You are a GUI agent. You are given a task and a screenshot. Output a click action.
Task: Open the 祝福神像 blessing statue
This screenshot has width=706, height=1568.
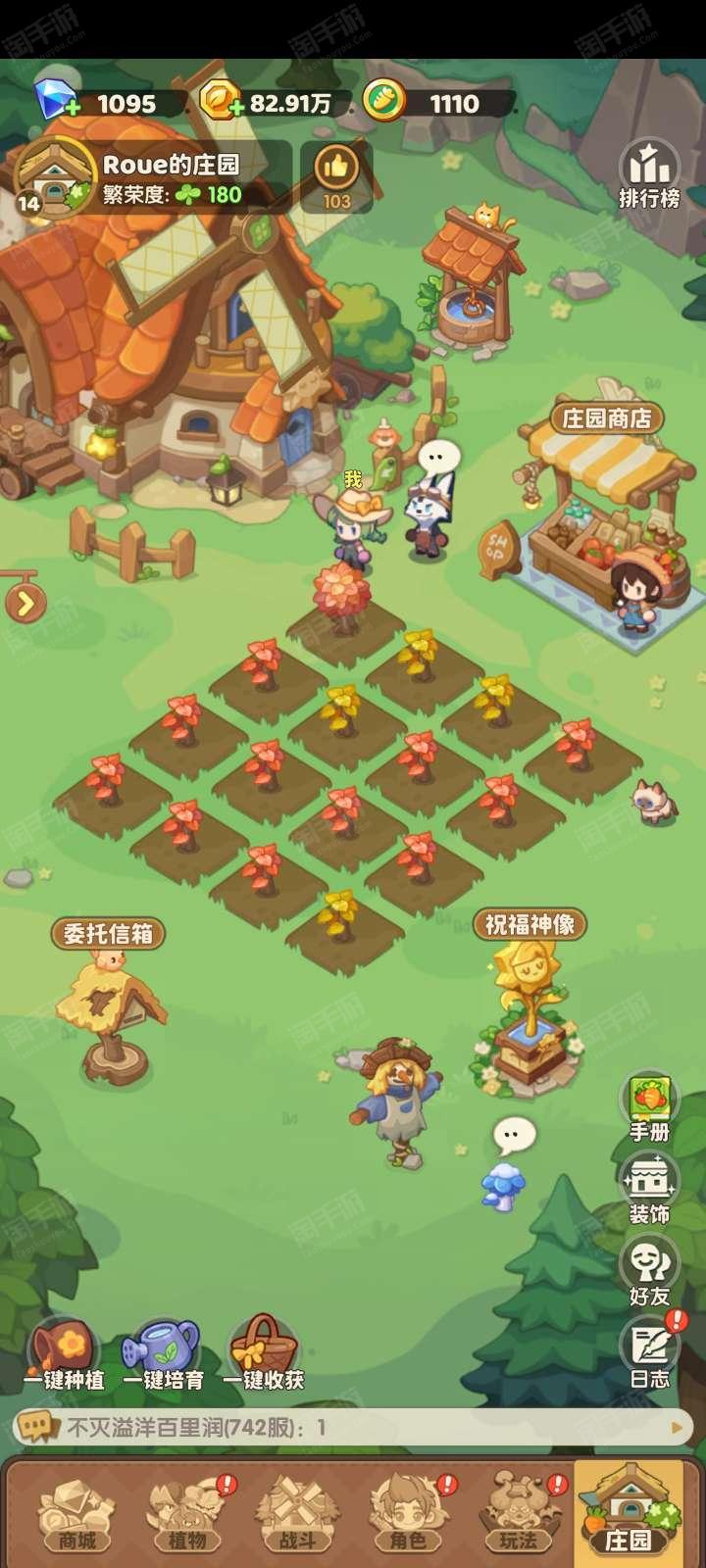[529, 1009]
